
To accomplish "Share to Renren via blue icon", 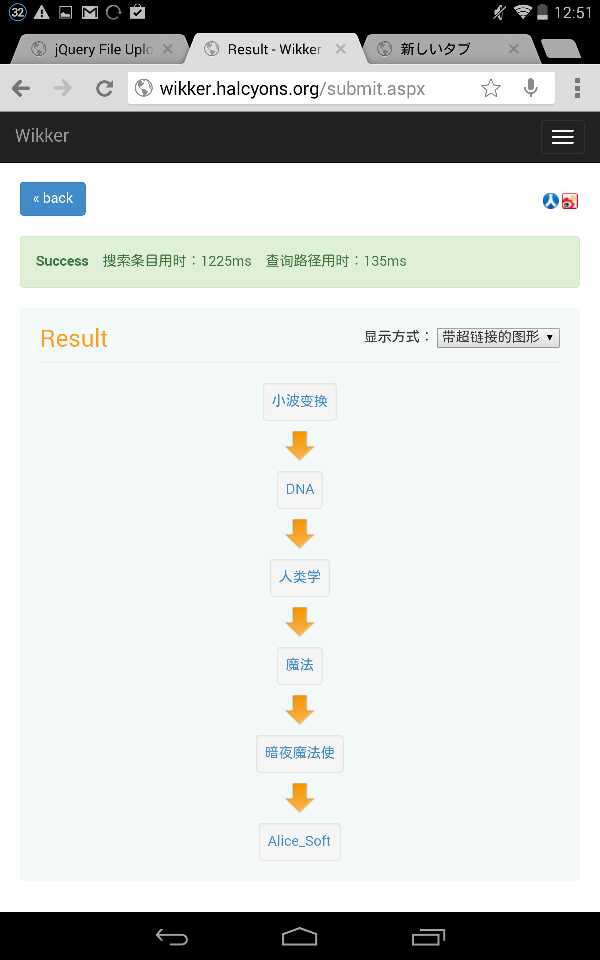I will 550,201.
